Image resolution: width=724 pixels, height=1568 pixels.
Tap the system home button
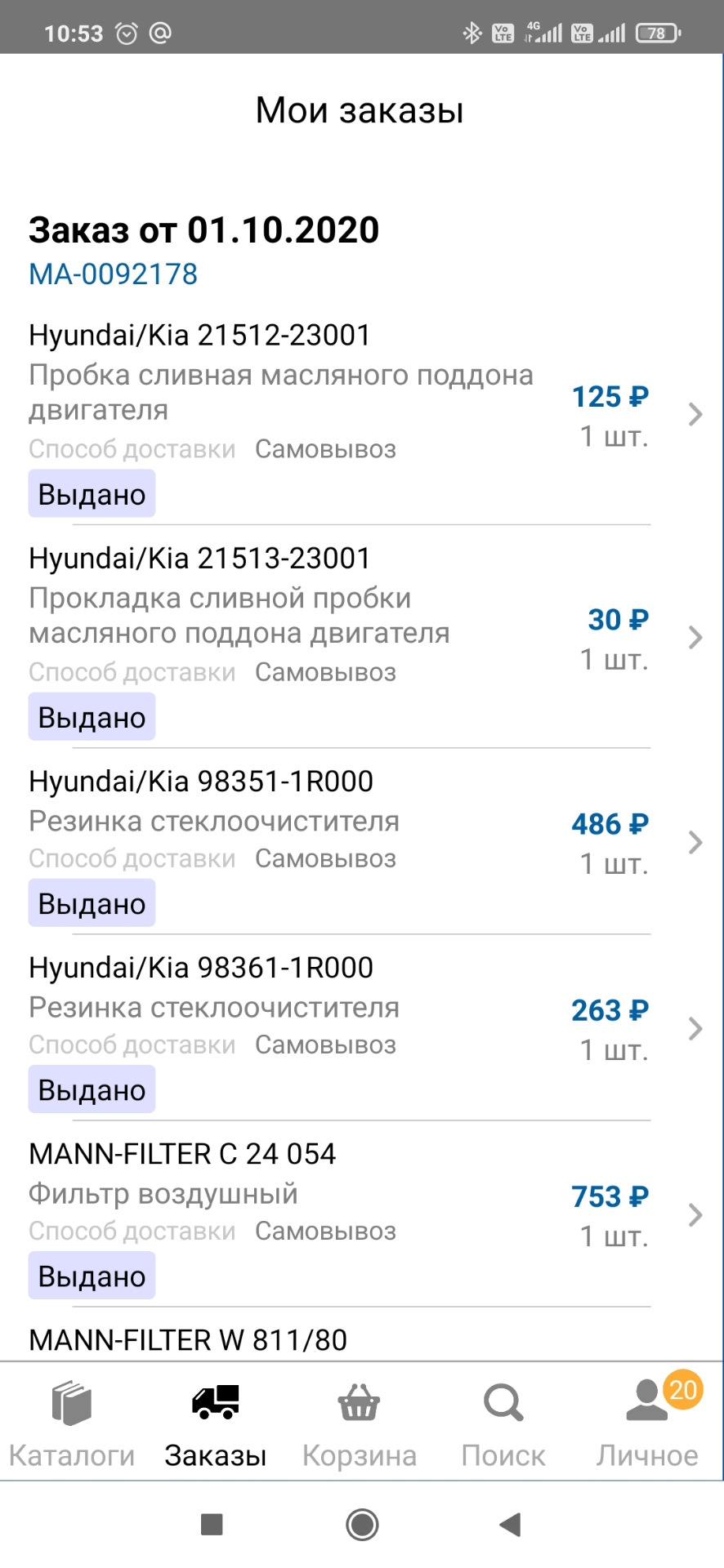point(362,1524)
